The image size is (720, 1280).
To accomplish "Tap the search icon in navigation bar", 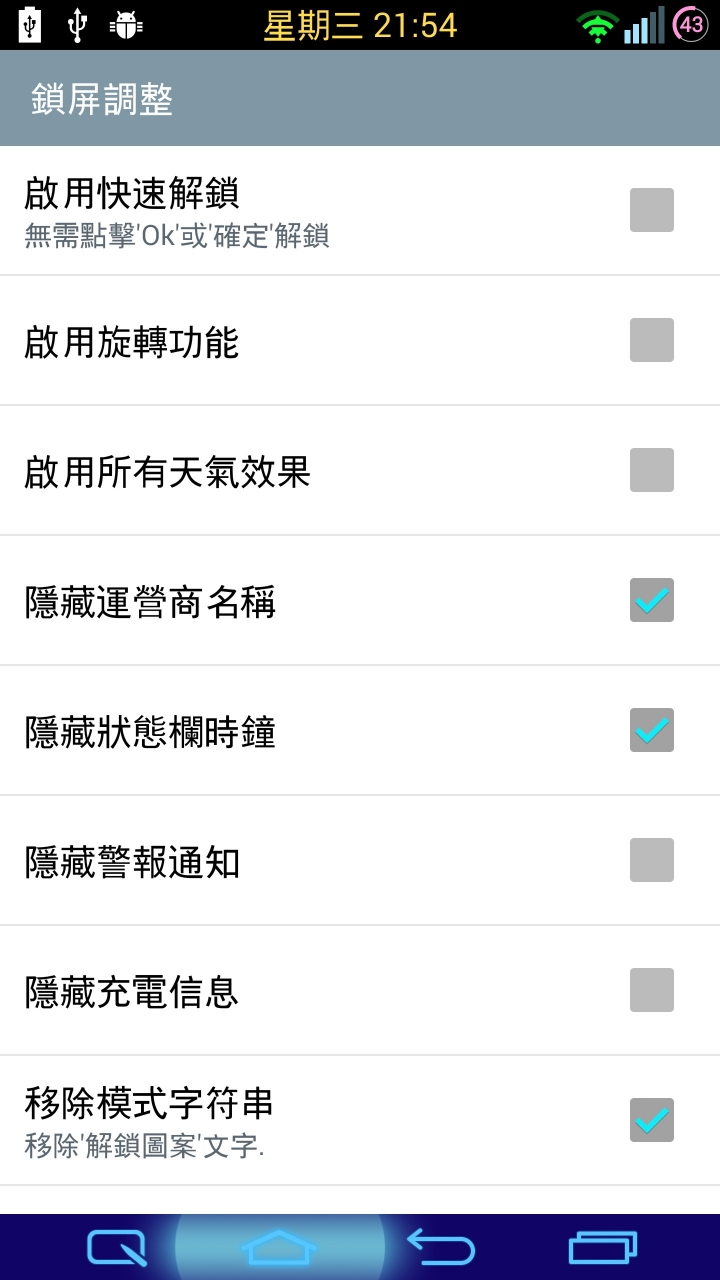I will [x=117, y=1247].
